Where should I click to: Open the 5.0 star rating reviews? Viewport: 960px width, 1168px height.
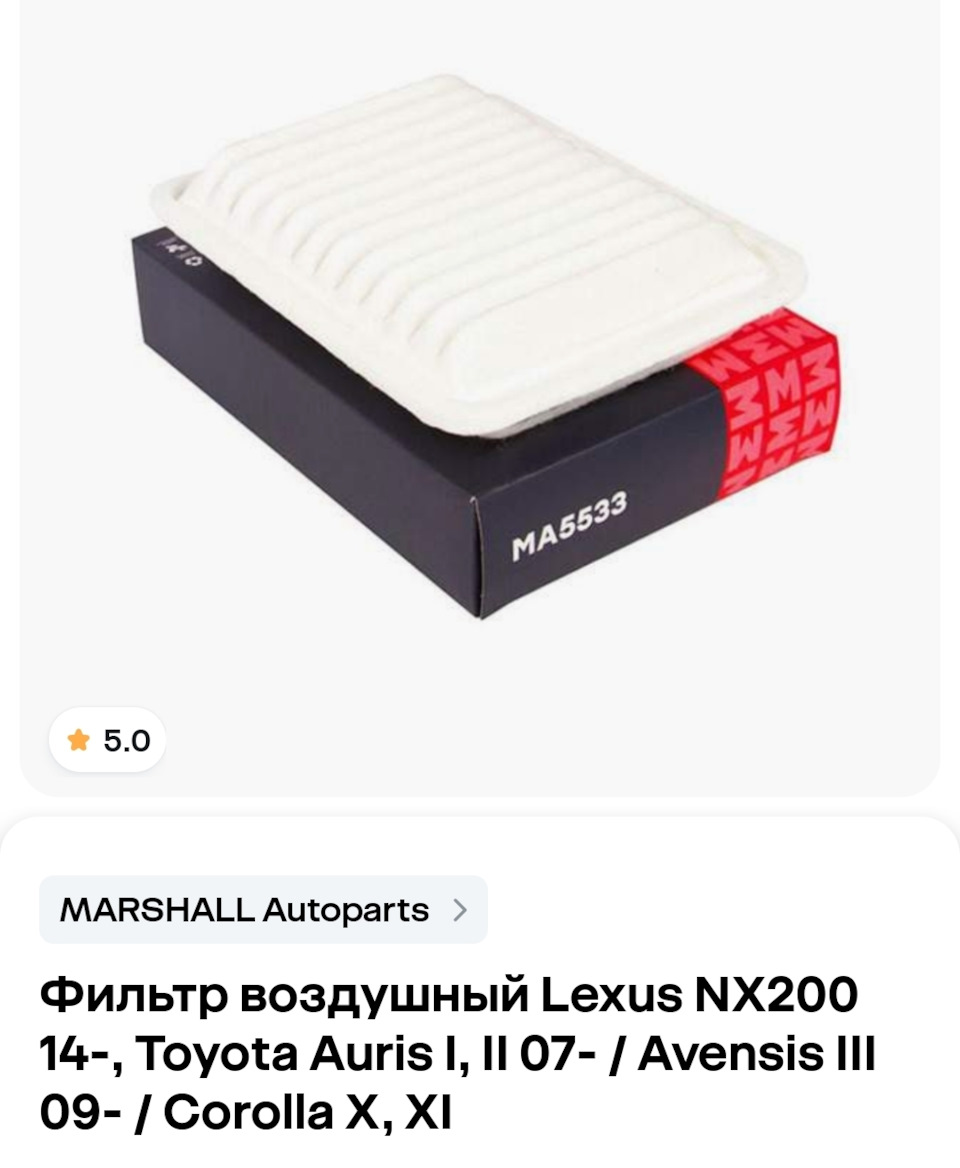(x=108, y=741)
